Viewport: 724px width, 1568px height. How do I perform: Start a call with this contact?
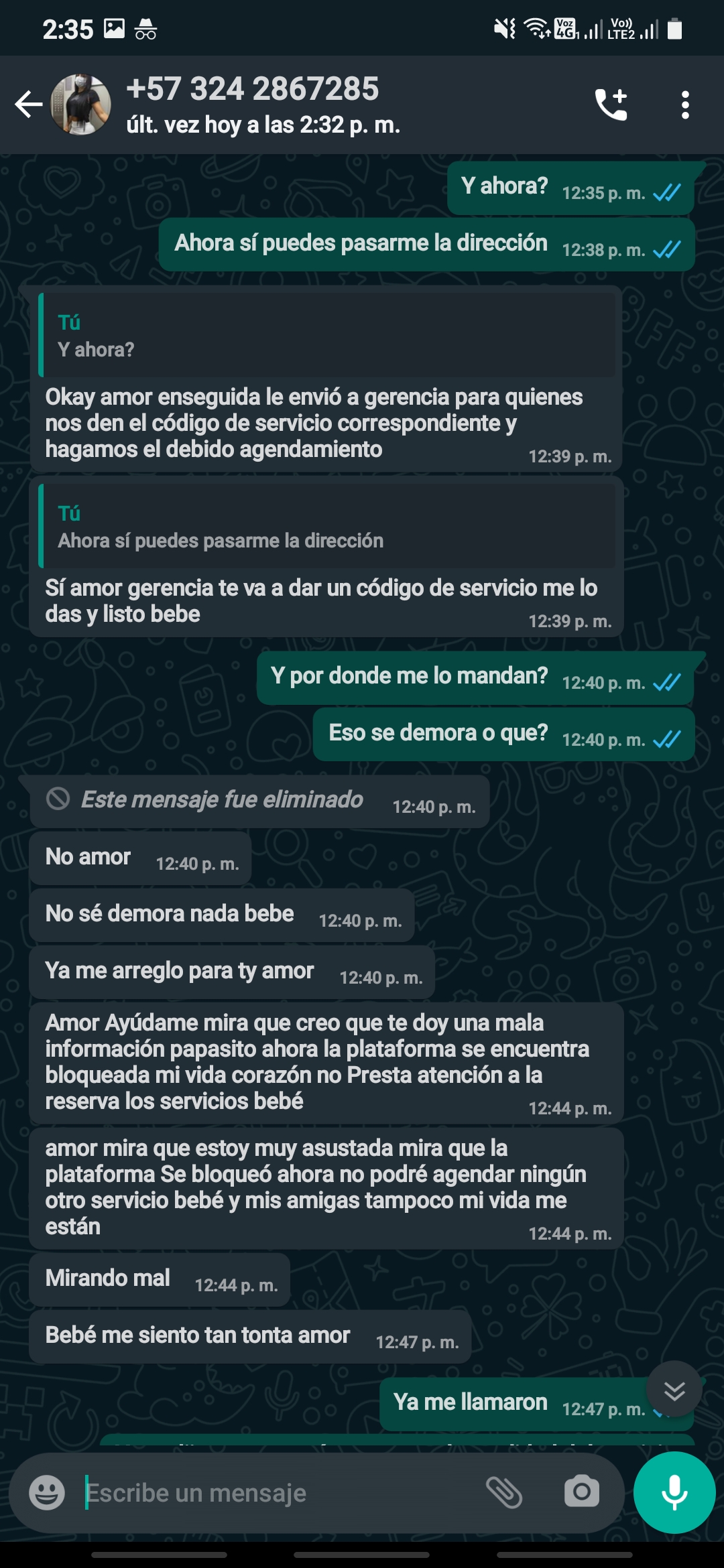click(x=611, y=105)
